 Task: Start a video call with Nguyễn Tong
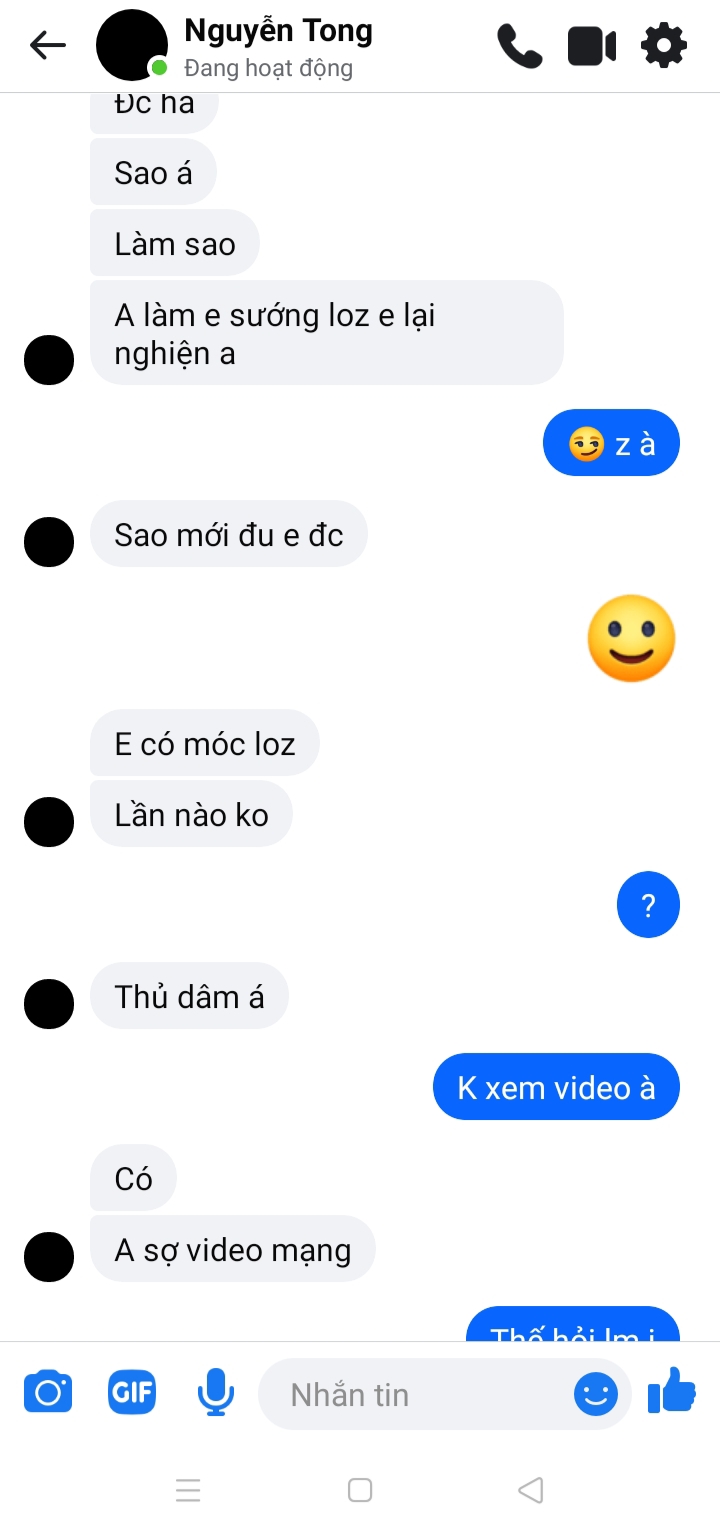coord(592,46)
